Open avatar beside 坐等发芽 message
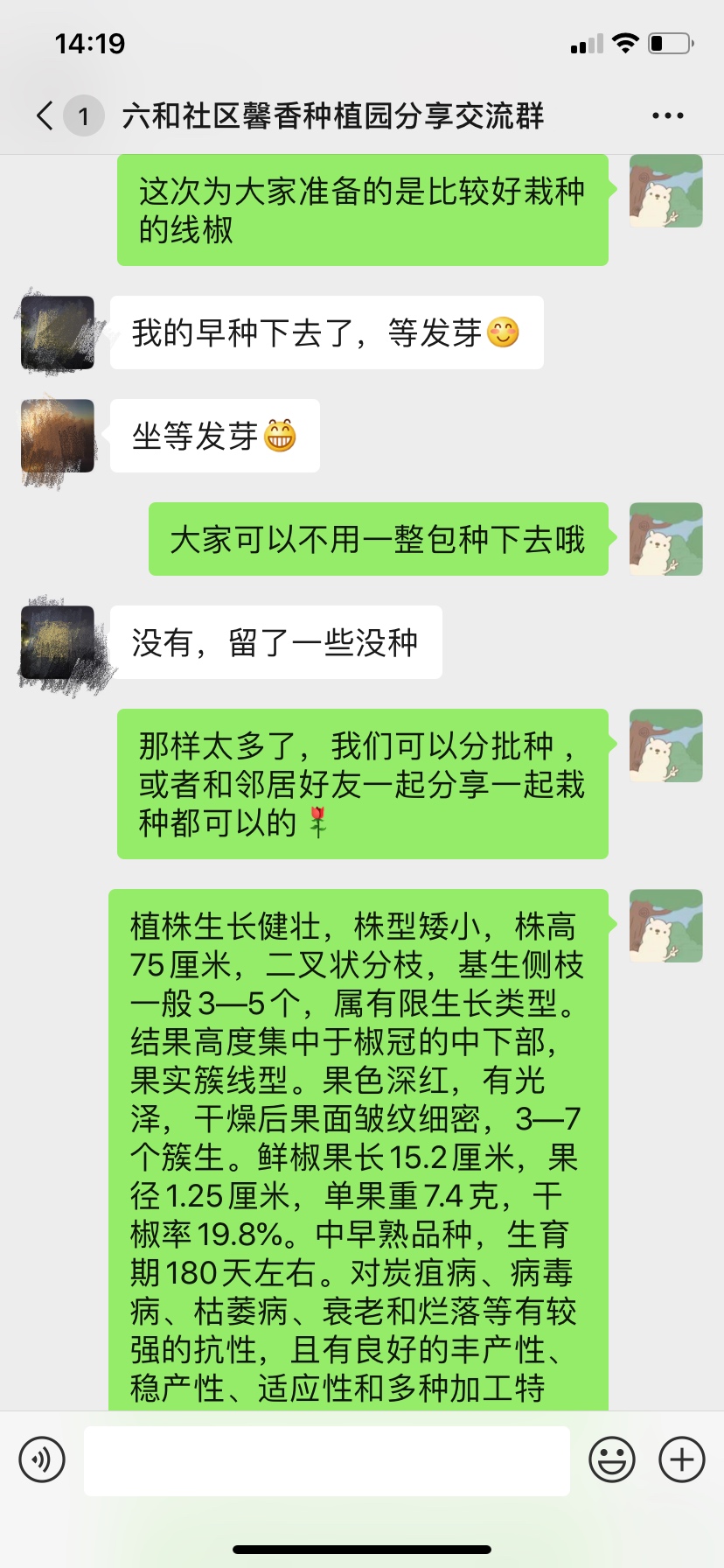 [x=58, y=437]
